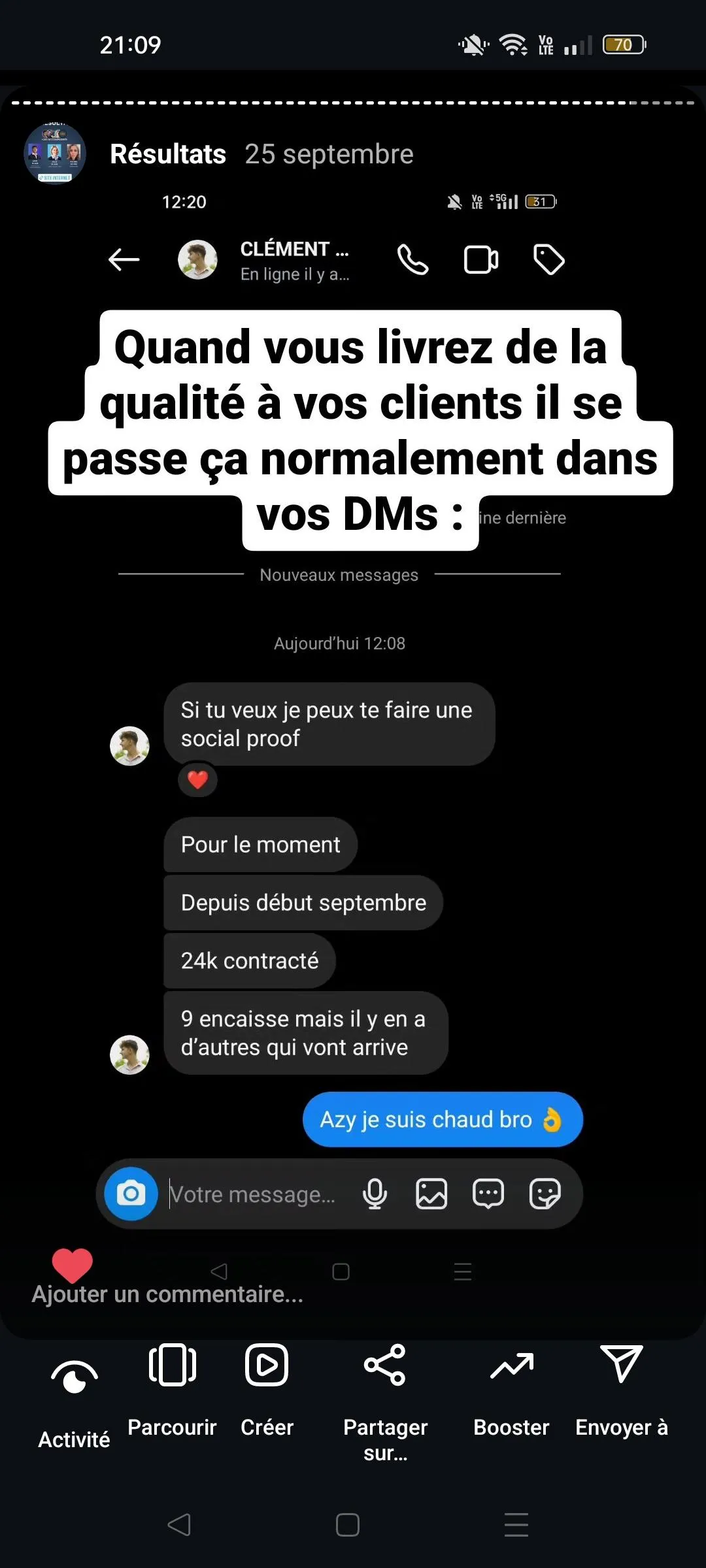Tap the Créer button
Image resolution: width=706 pixels, height=1568 pixels.
click(x=267, y=1385)
